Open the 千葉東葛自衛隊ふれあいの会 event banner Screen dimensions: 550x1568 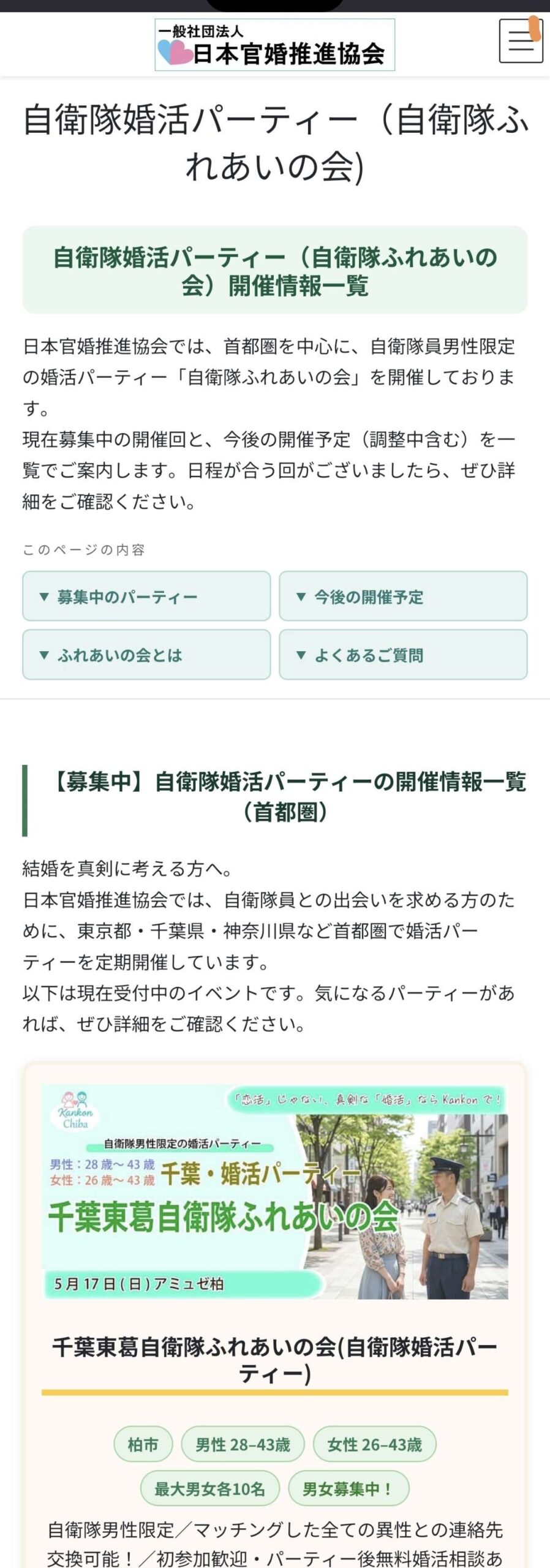[274, 1191]
